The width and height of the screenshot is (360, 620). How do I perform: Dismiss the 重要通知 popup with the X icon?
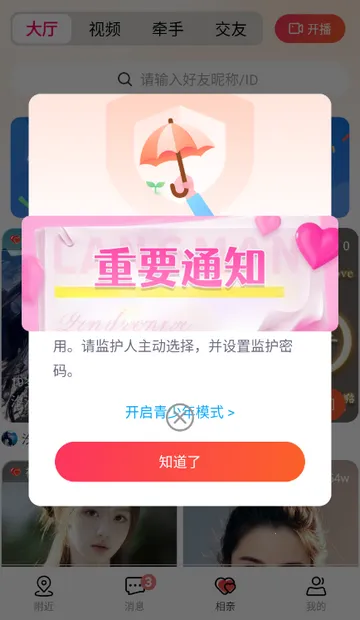click(180, 418)
